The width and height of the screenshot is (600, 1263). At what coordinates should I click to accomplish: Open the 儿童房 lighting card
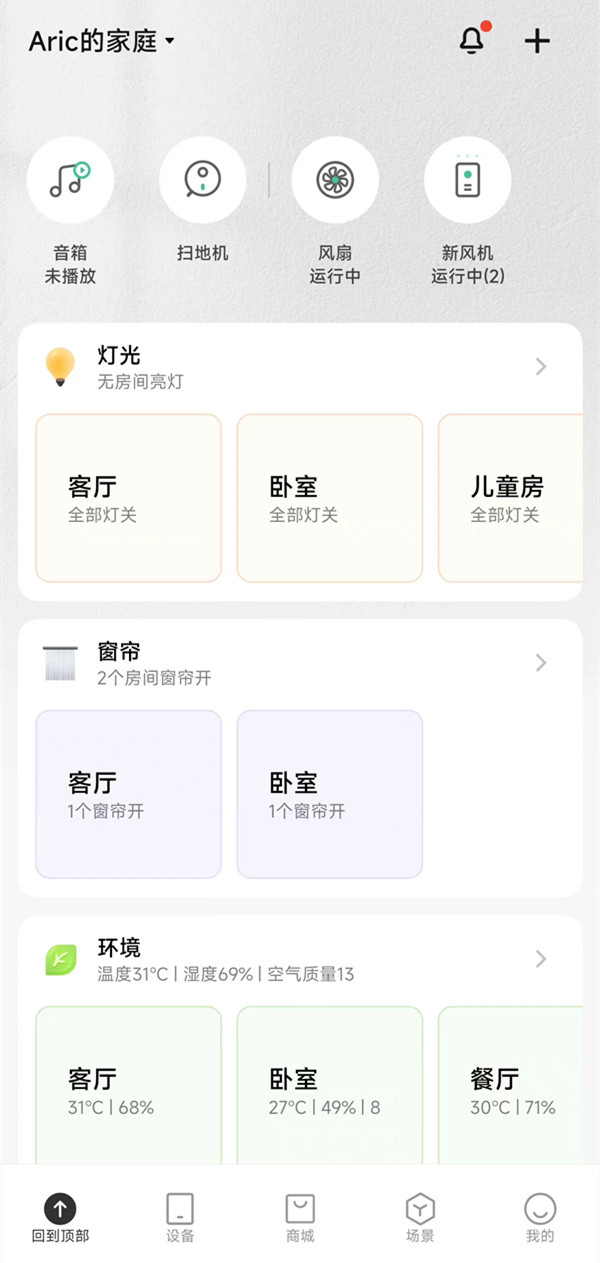[510, 498]
